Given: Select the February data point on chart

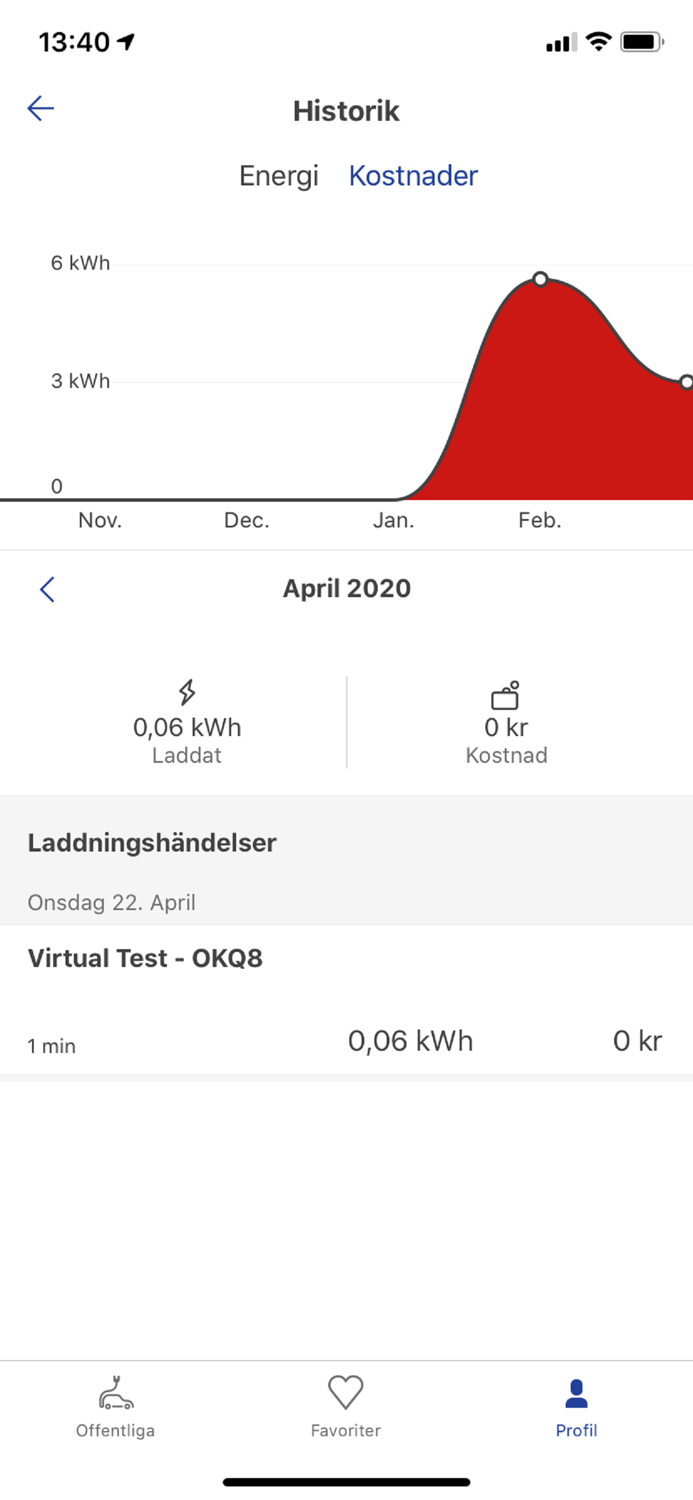Looking at the screenshot, I should (540, 279).
